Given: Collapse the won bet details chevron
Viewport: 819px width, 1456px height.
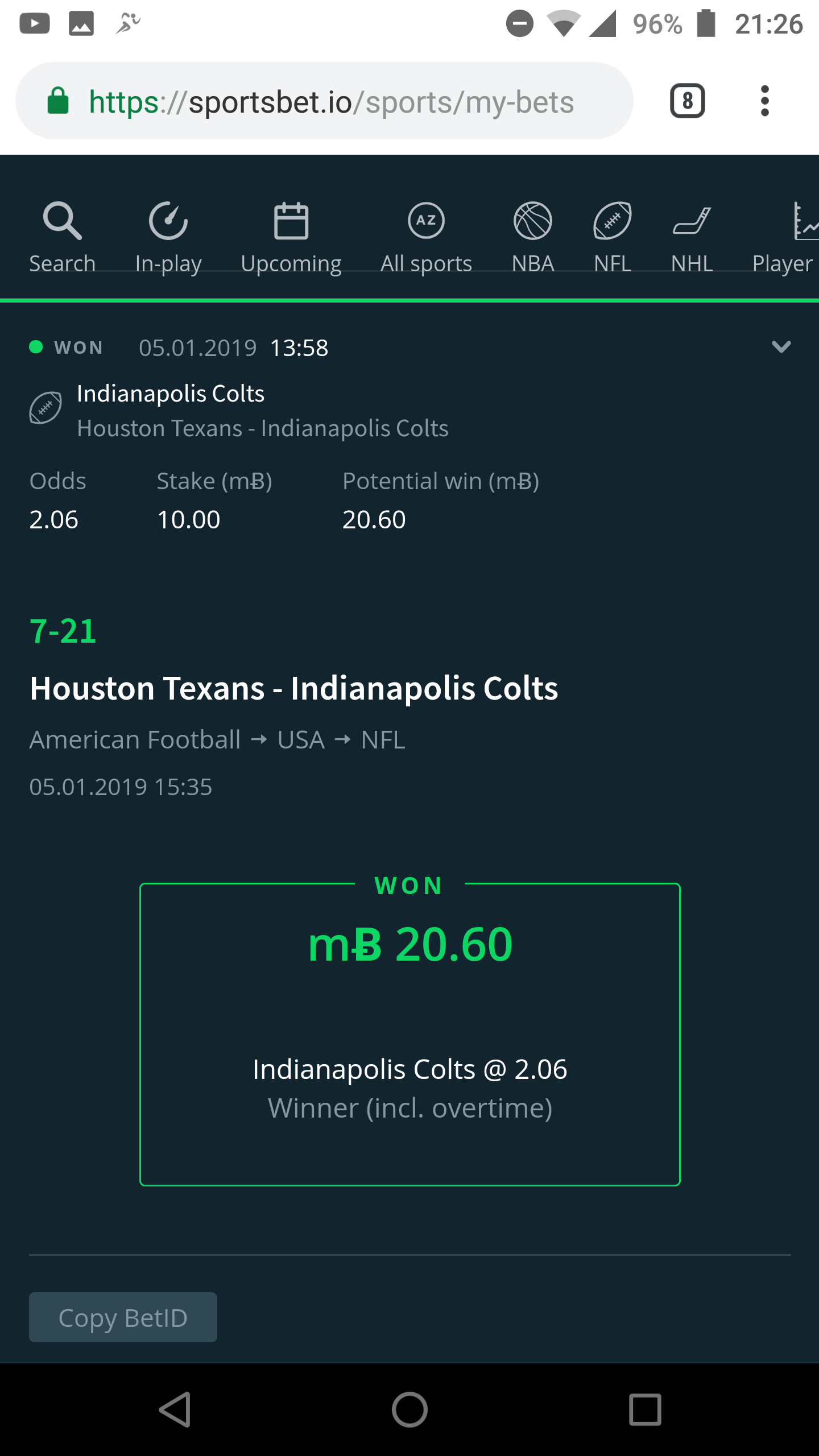Looking at the screenshot, I should click(781, 347).
